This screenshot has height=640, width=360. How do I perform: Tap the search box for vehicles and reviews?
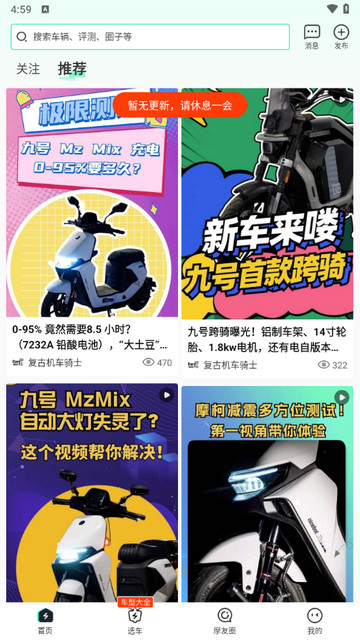150,37
